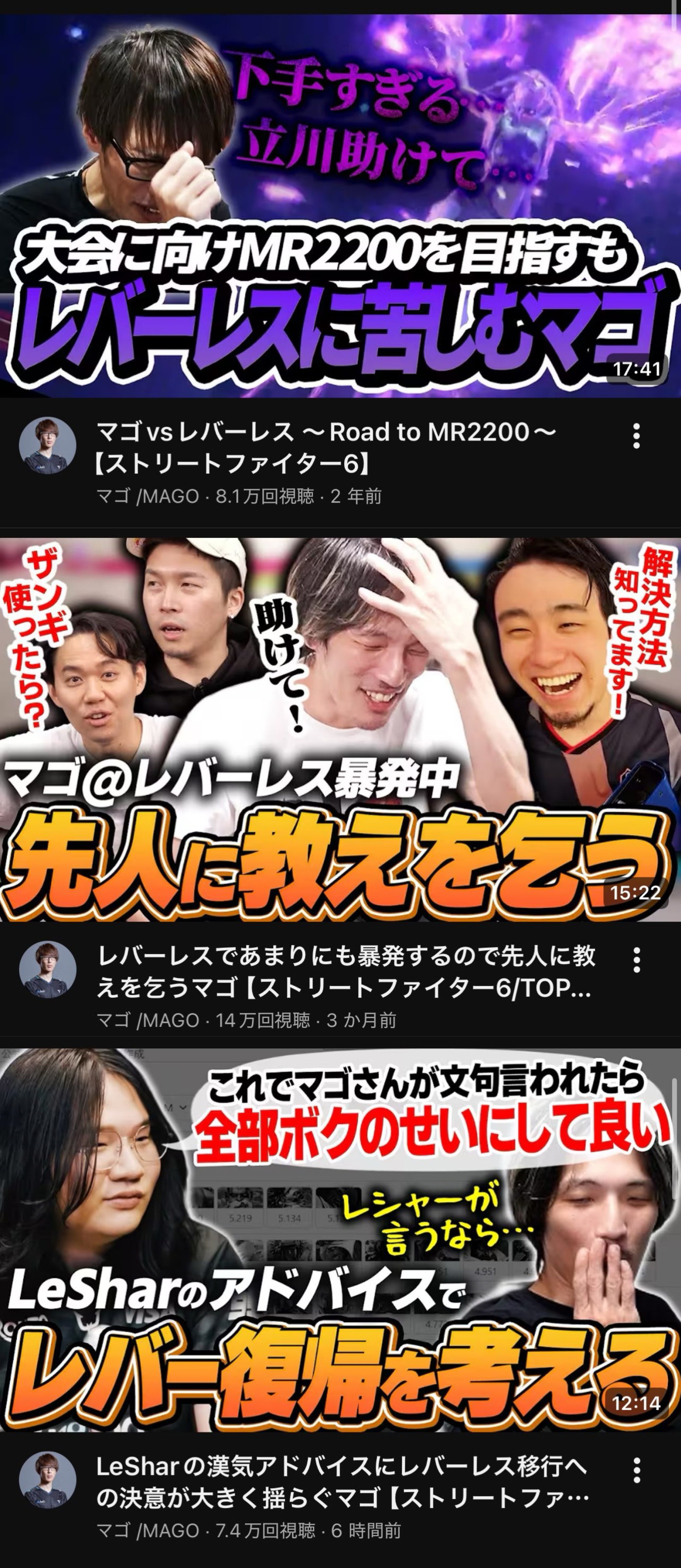Open video title マゴvsレバーレス Road to MR2200

tap(326, 447)
